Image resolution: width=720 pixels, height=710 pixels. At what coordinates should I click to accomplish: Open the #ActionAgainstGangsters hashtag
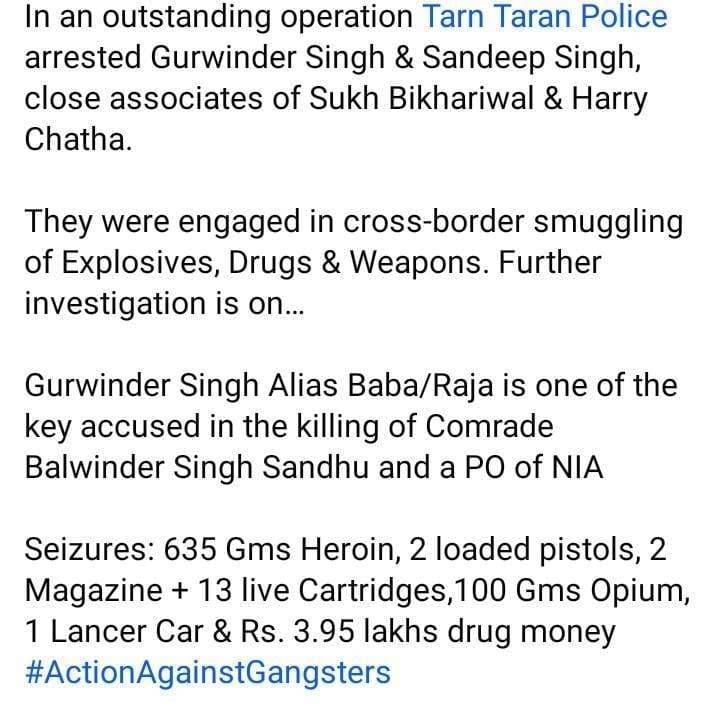click(206, 672)
